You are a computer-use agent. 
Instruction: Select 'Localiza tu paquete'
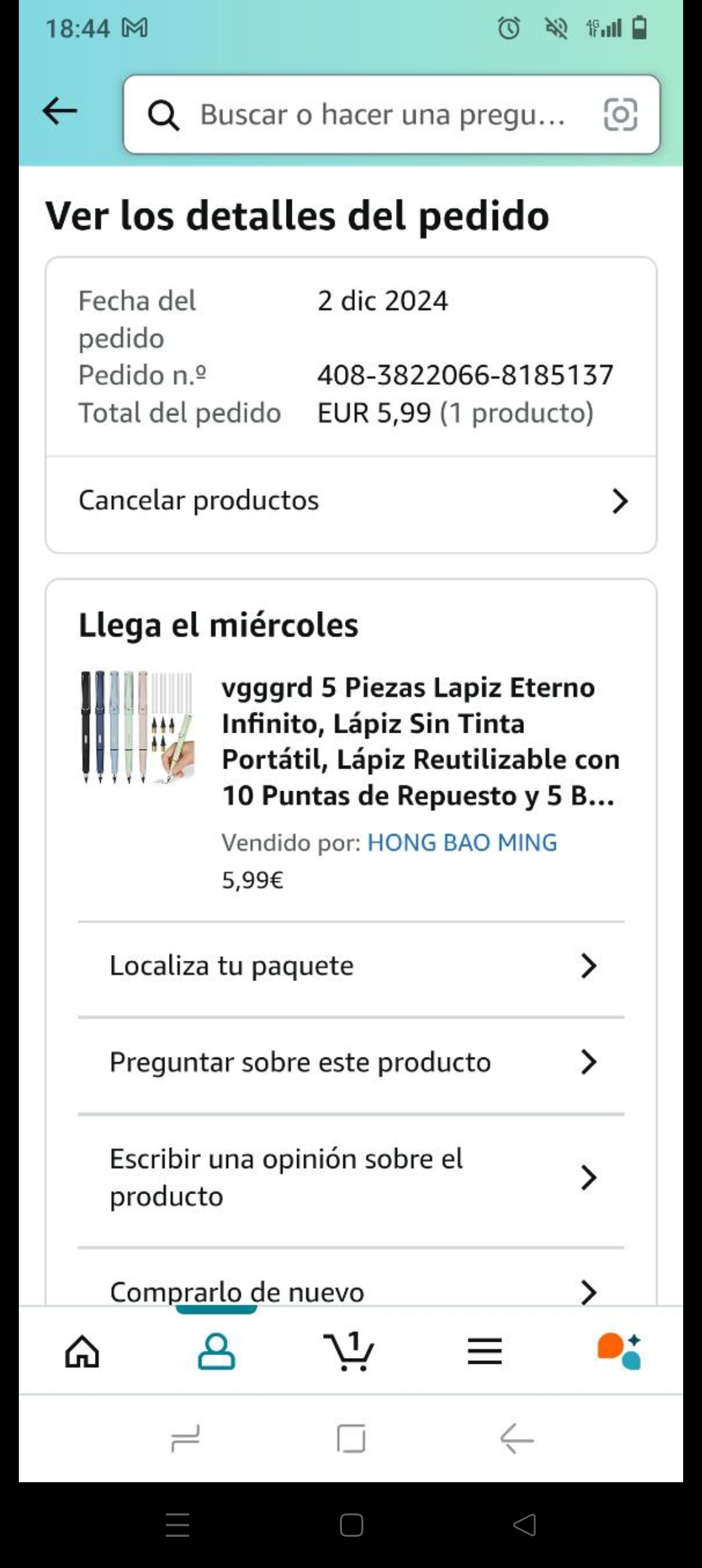coord(351,966)
